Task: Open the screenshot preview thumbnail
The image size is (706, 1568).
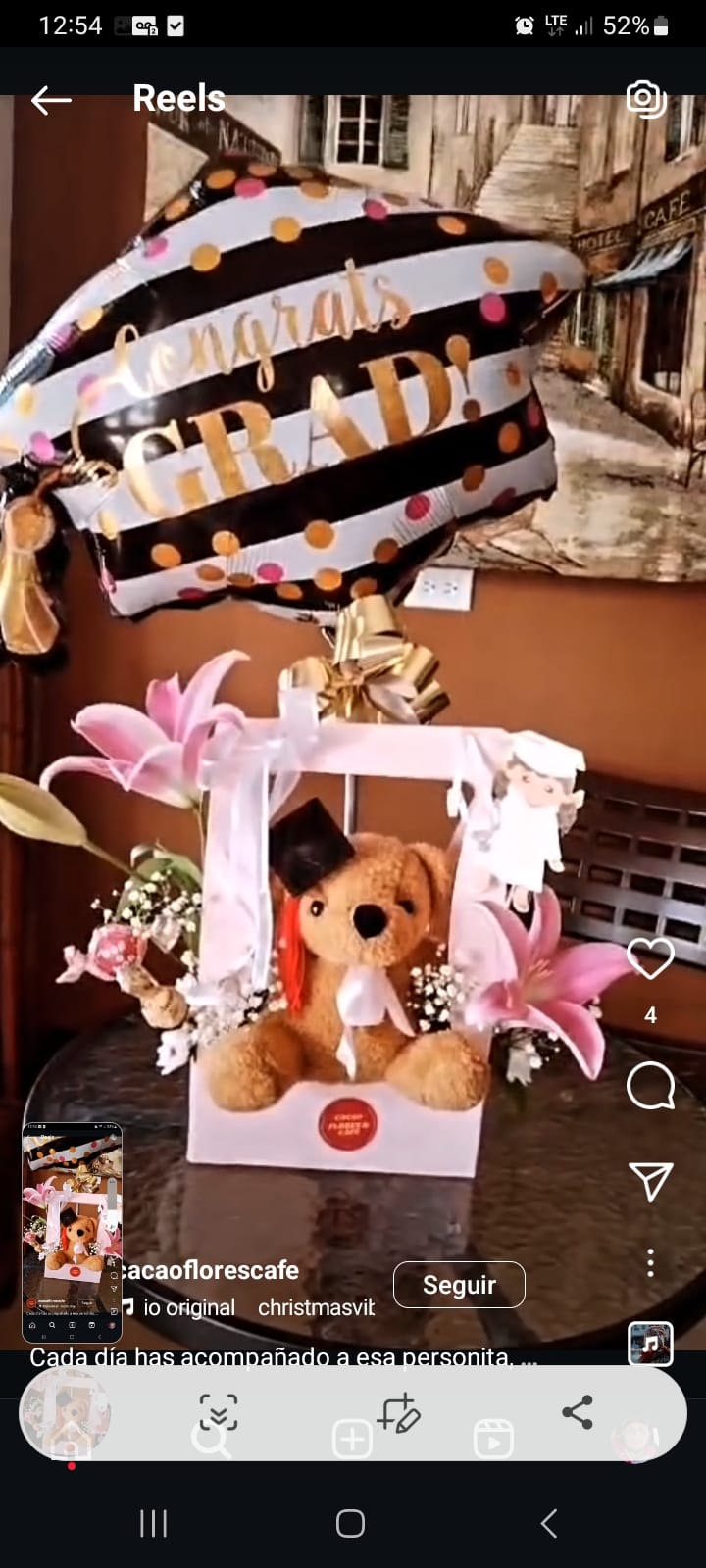Action: click(73, 1232)
